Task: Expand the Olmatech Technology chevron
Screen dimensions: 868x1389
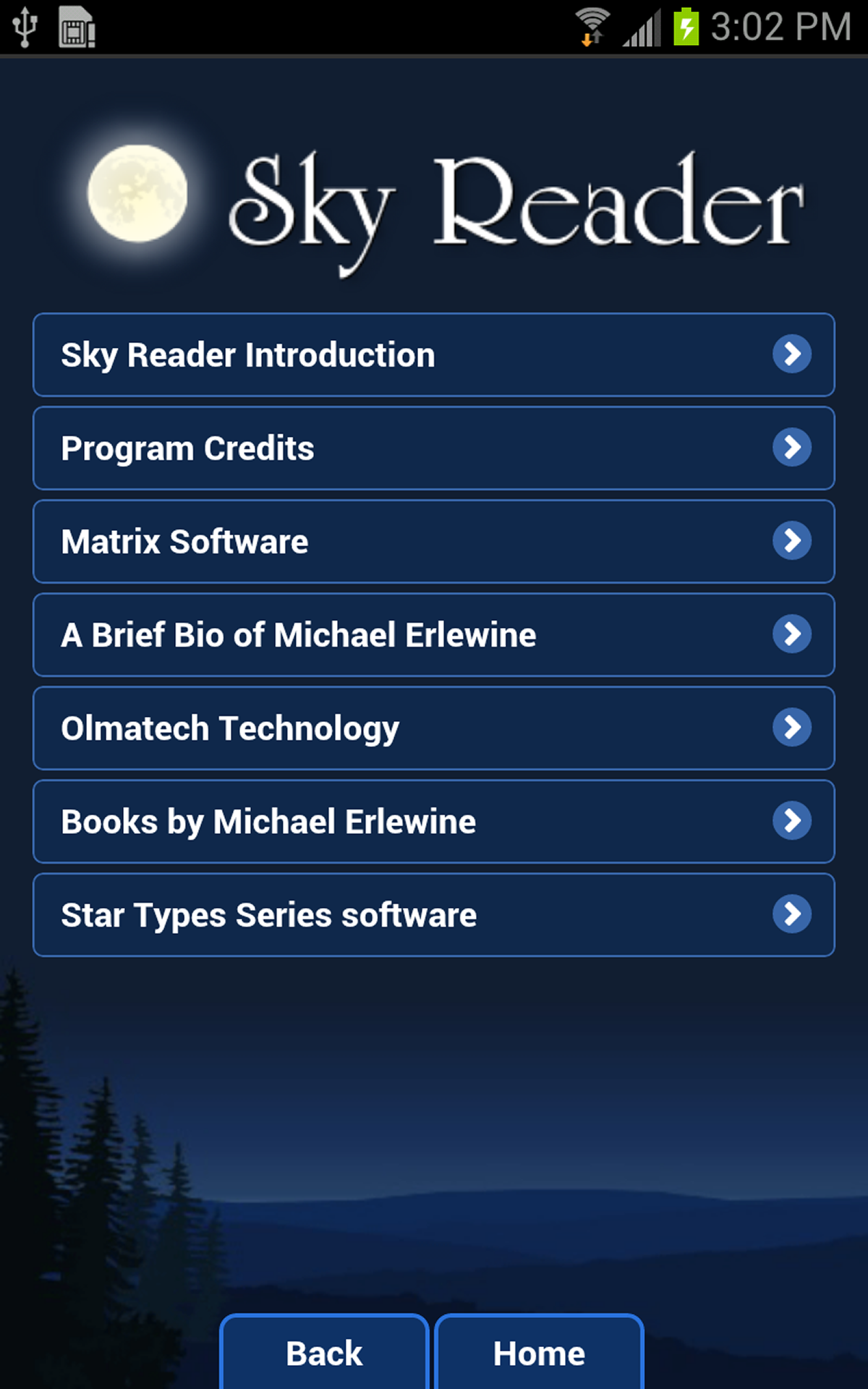Action: pyautogui.click(x=793, y=728)
